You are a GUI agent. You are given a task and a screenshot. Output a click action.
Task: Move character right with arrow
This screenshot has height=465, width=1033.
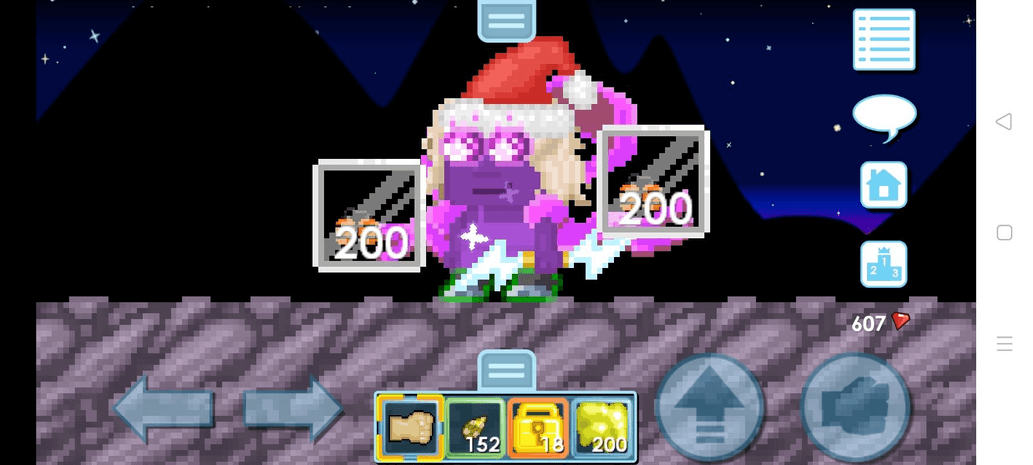click(x=294, y=408)
